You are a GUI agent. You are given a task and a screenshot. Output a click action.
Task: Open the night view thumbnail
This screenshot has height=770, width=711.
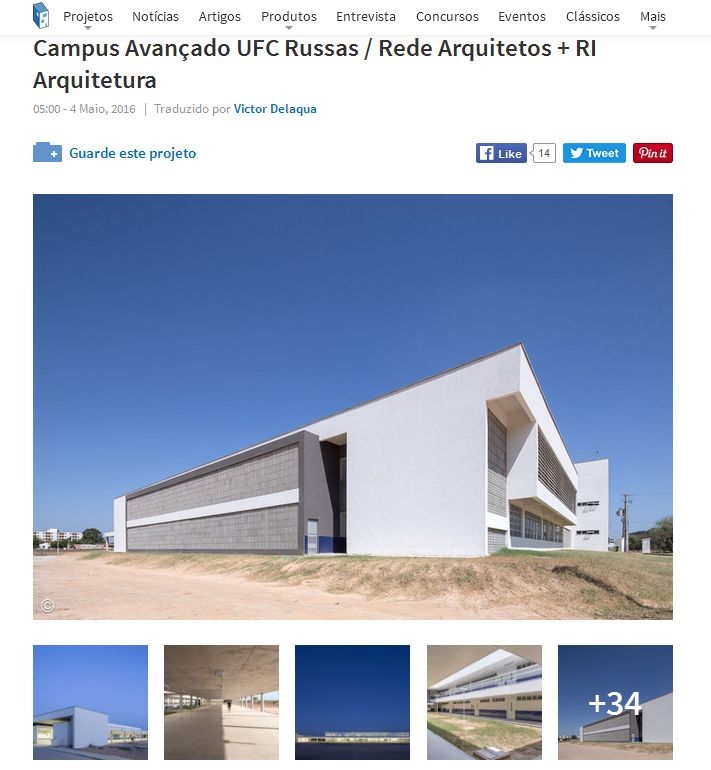352,702
